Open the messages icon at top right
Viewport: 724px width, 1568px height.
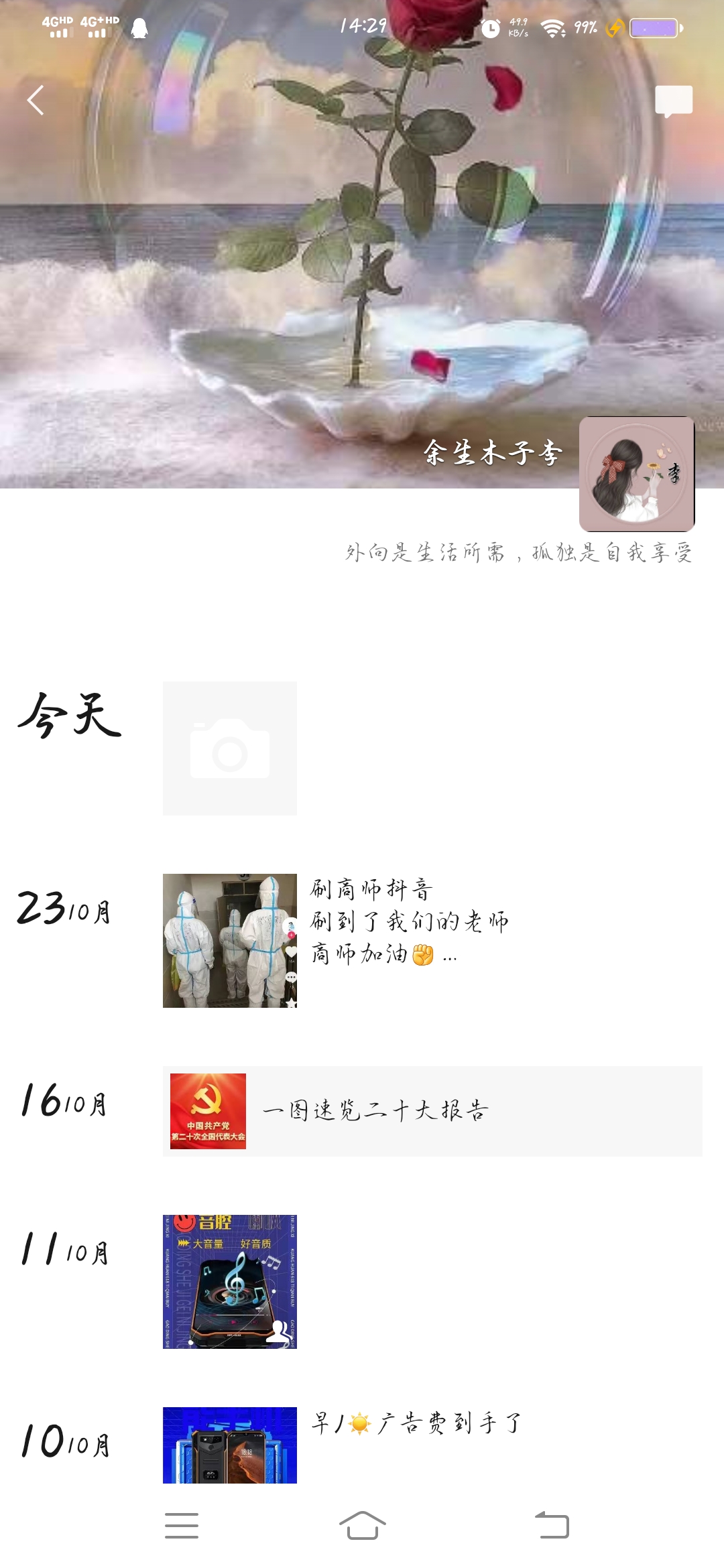(x=673, y=101)
